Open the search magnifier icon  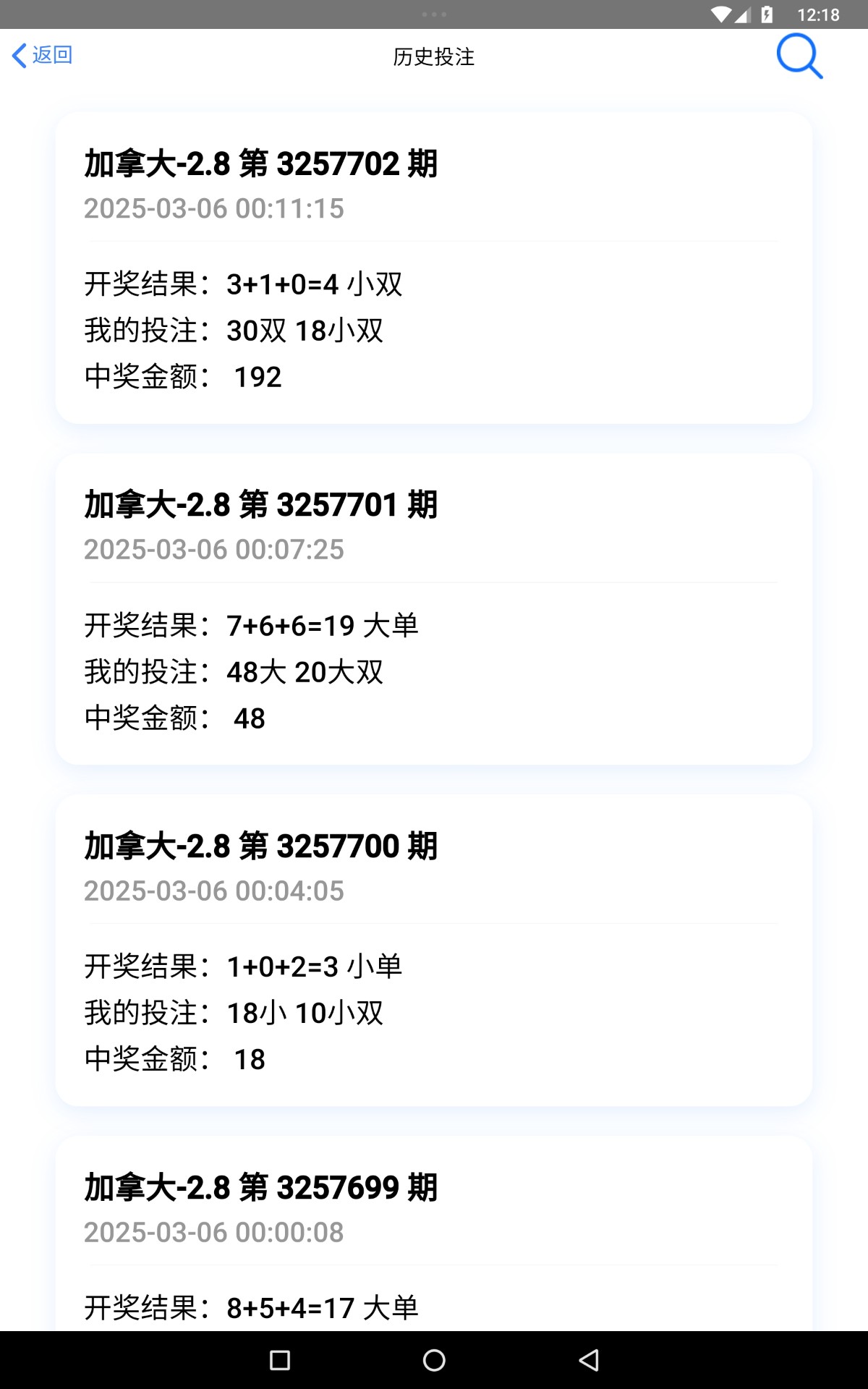799,56
